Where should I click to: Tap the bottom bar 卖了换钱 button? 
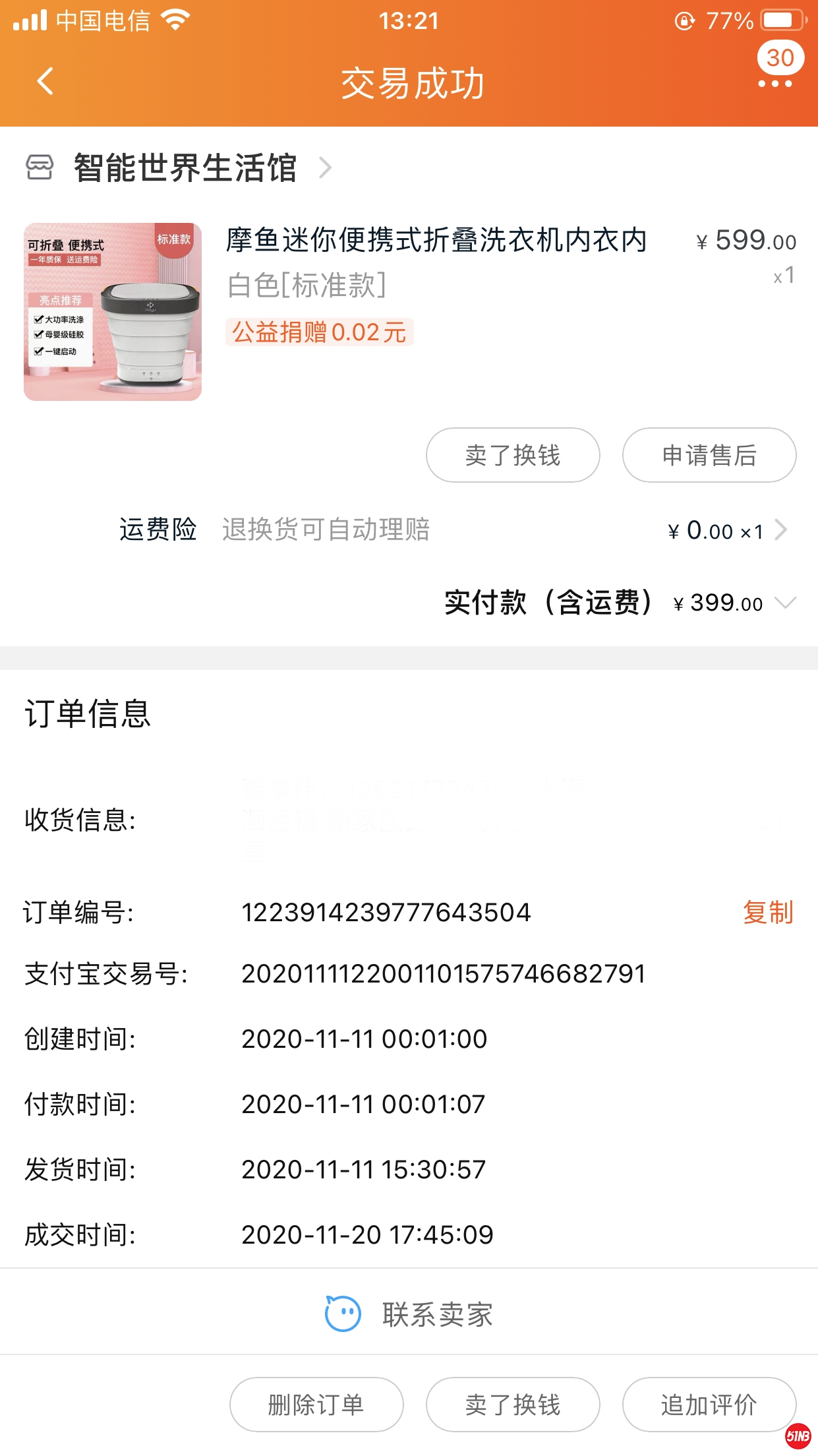point(512,1405)
